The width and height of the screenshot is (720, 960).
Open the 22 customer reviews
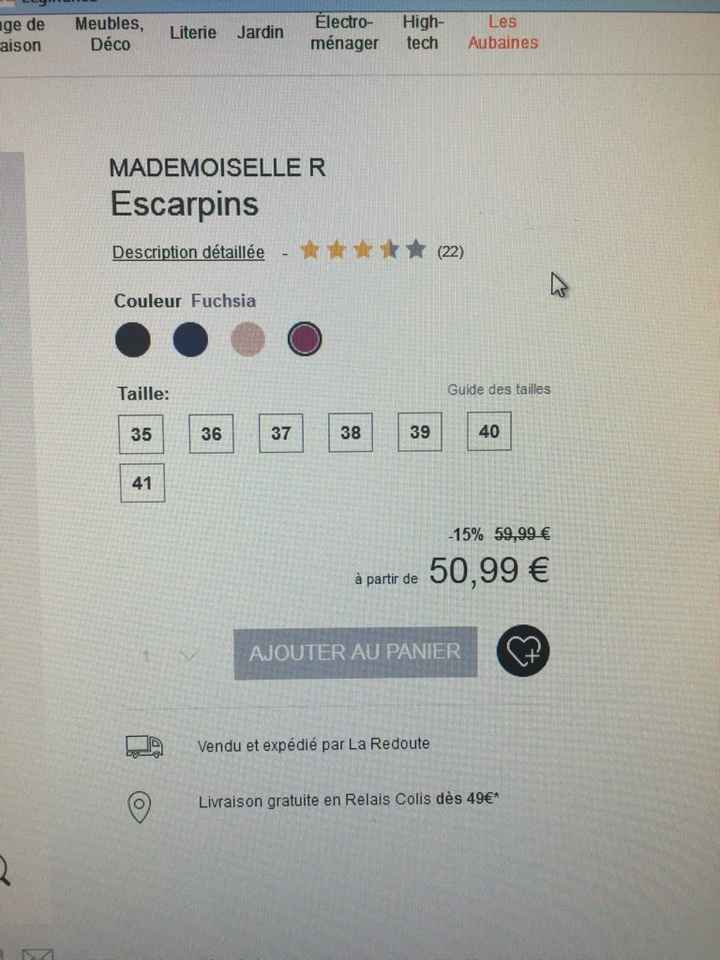(450, 251)
